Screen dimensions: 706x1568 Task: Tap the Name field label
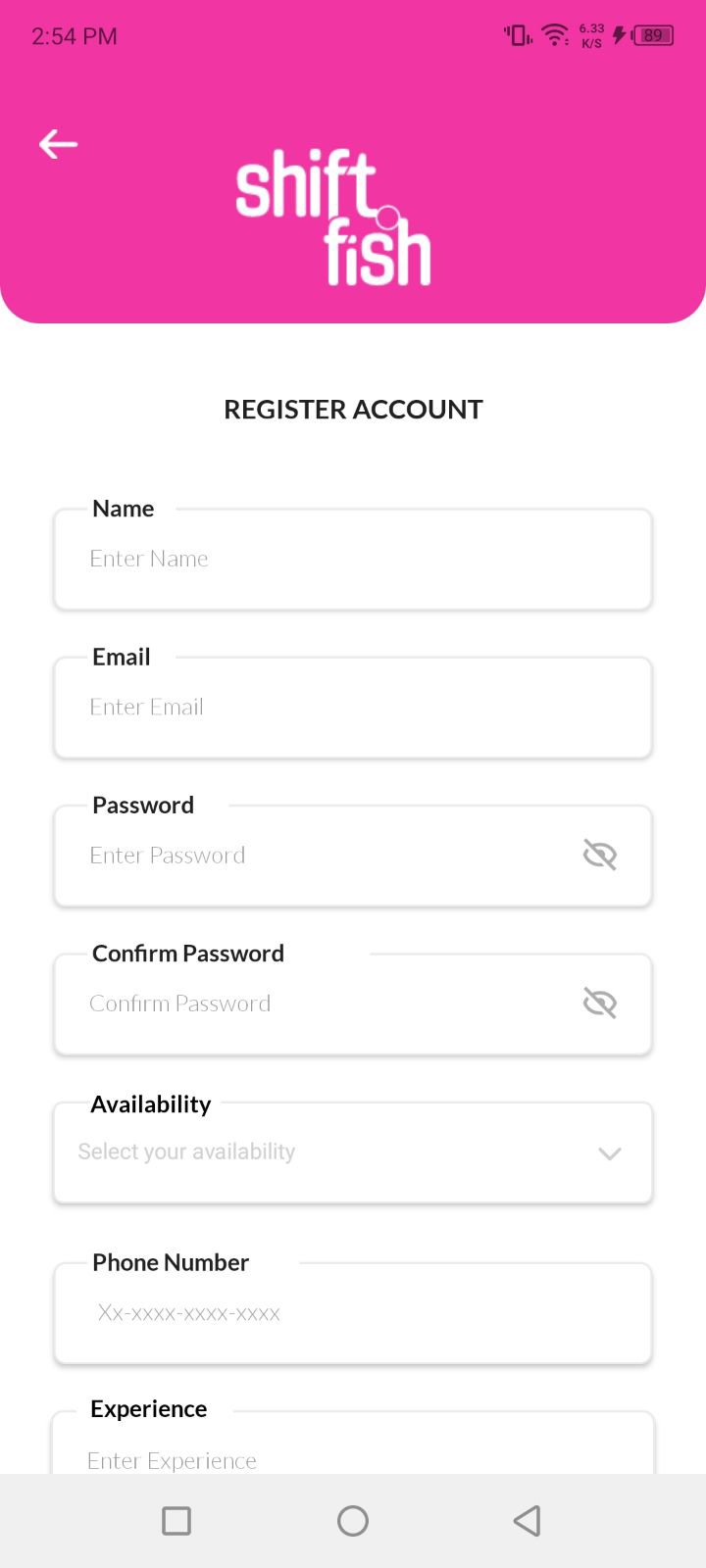[x=123, y=509]
